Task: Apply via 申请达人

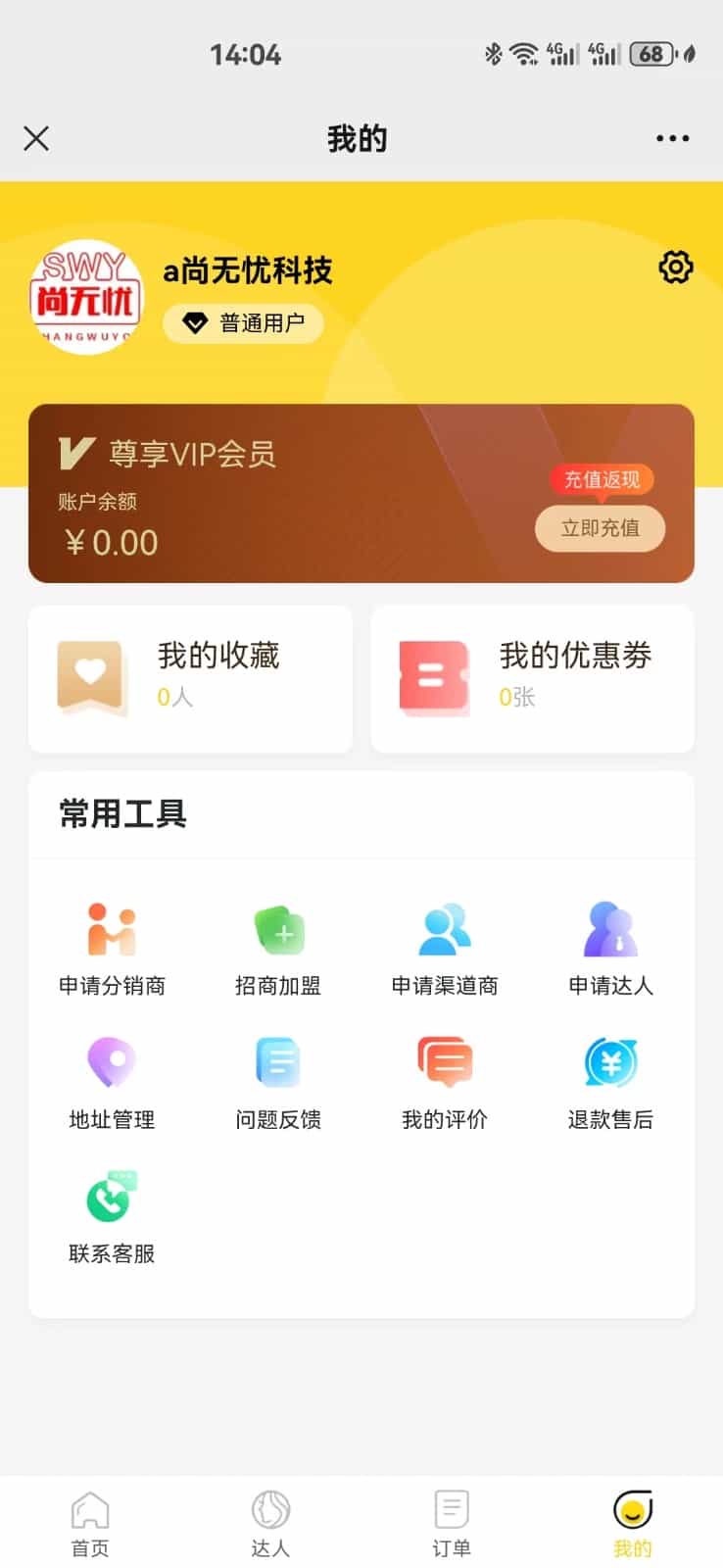Action: tap(610, 949)
